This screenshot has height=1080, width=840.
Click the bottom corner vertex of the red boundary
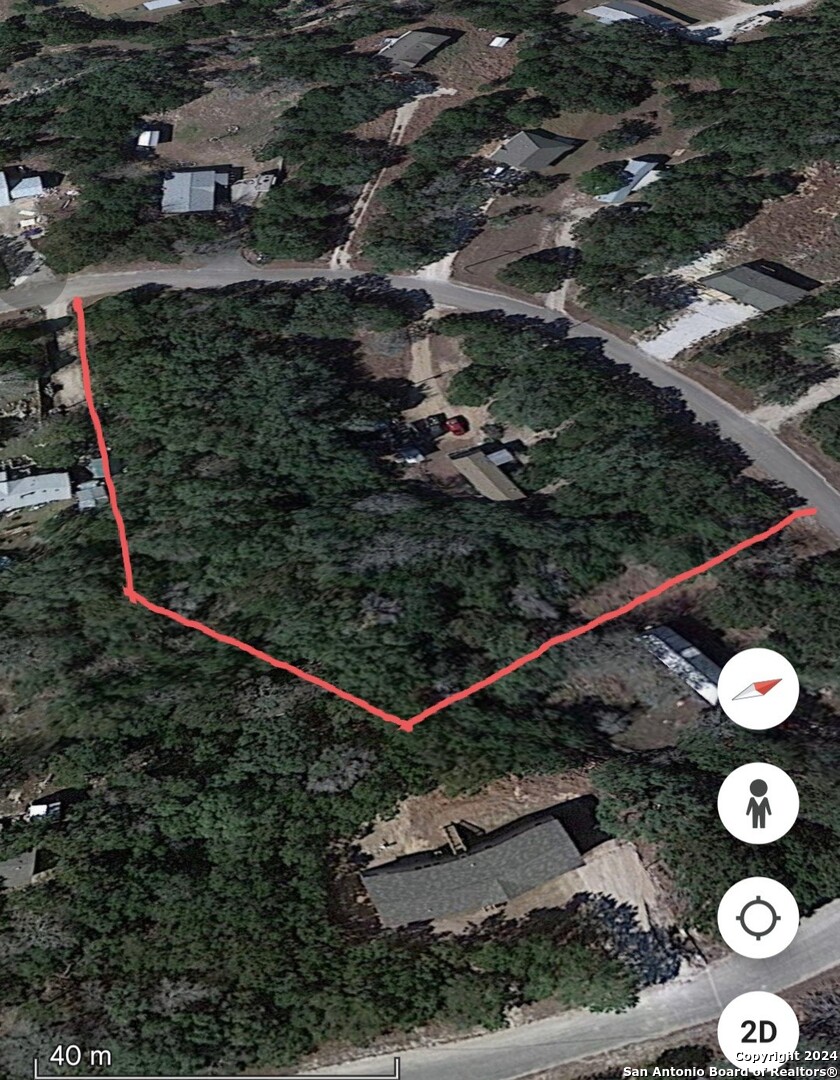408,727
